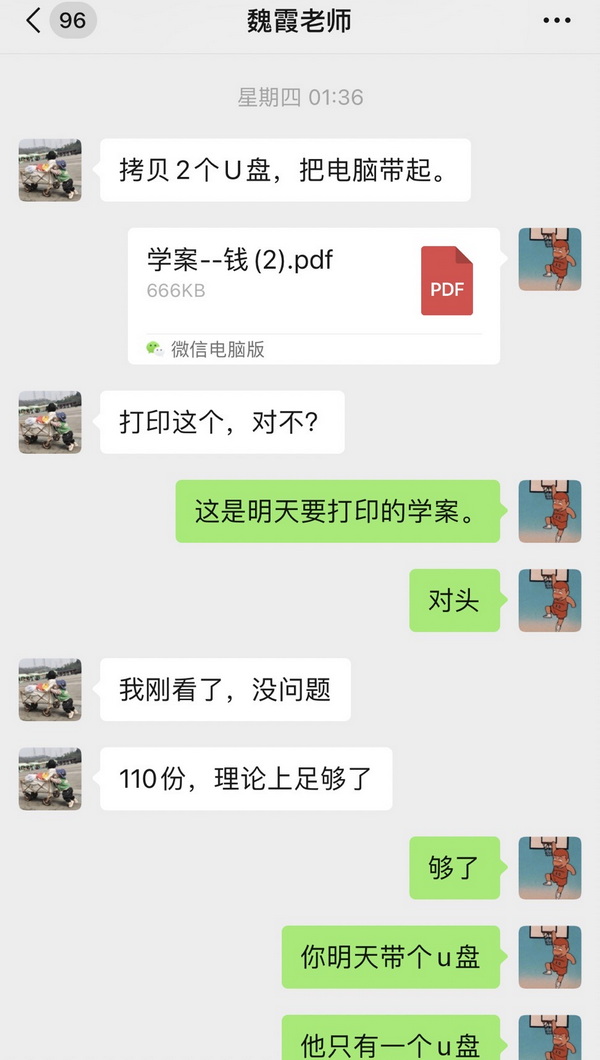Tap contact's avatar beside 打印这个 message
The width and height of the screenshot is (600, 1060).
click(50, 422)
